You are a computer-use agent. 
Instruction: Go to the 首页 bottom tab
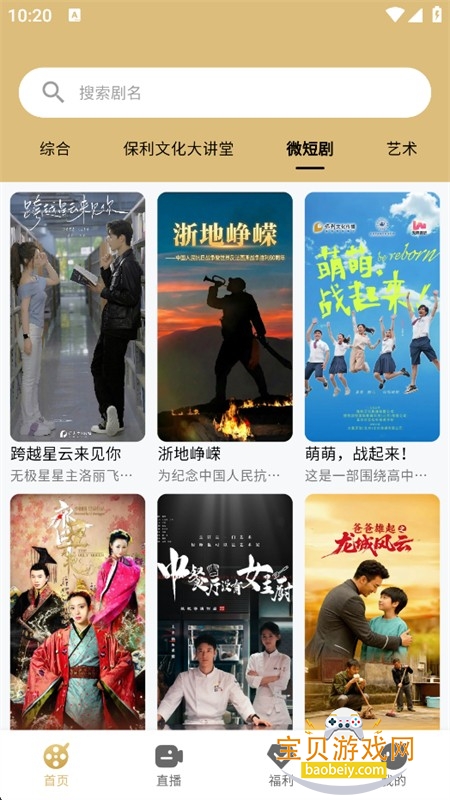(x=56, y=765)
